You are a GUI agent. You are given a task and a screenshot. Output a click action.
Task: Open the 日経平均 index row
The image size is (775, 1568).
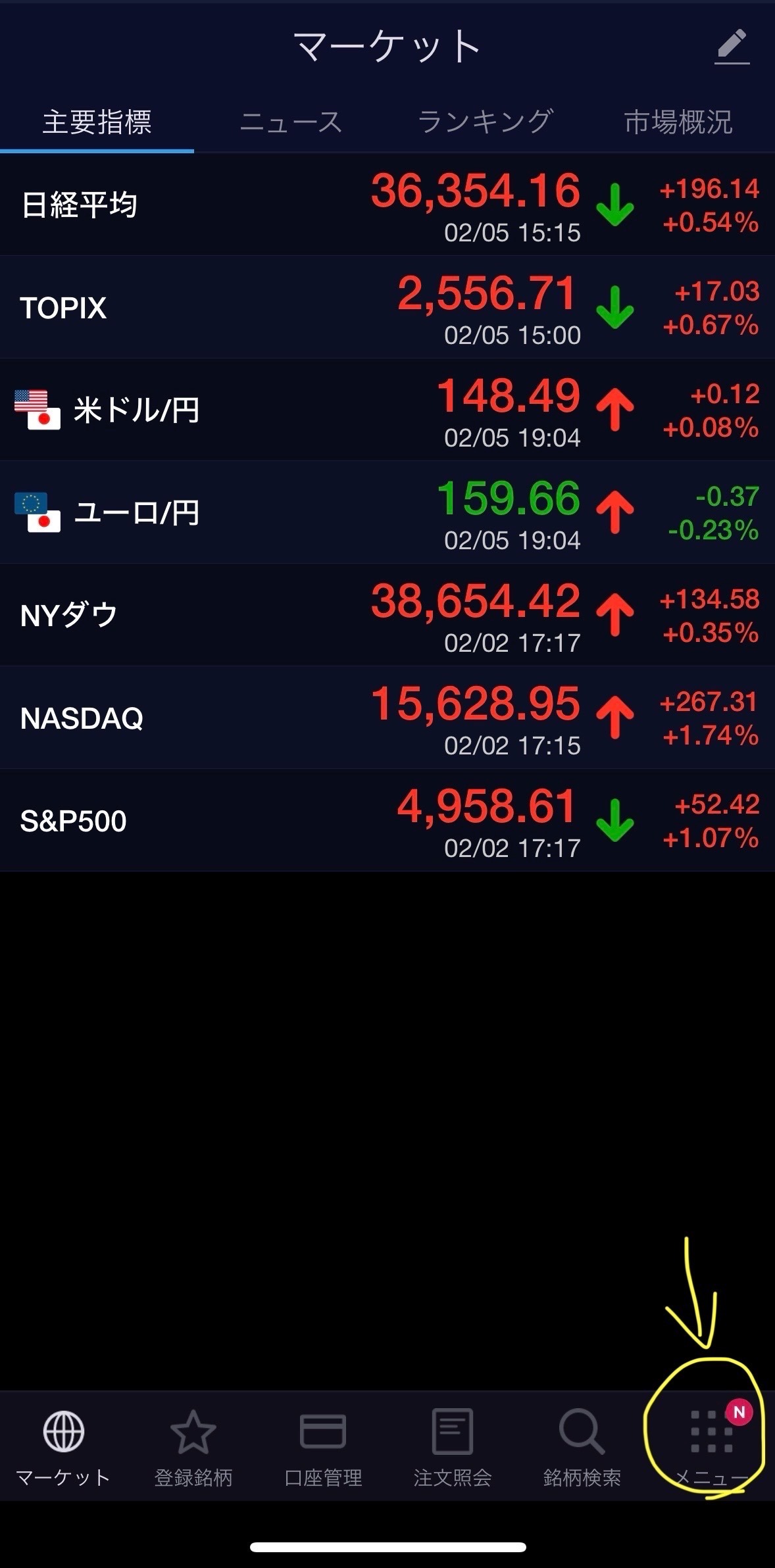tap(387, 205)
